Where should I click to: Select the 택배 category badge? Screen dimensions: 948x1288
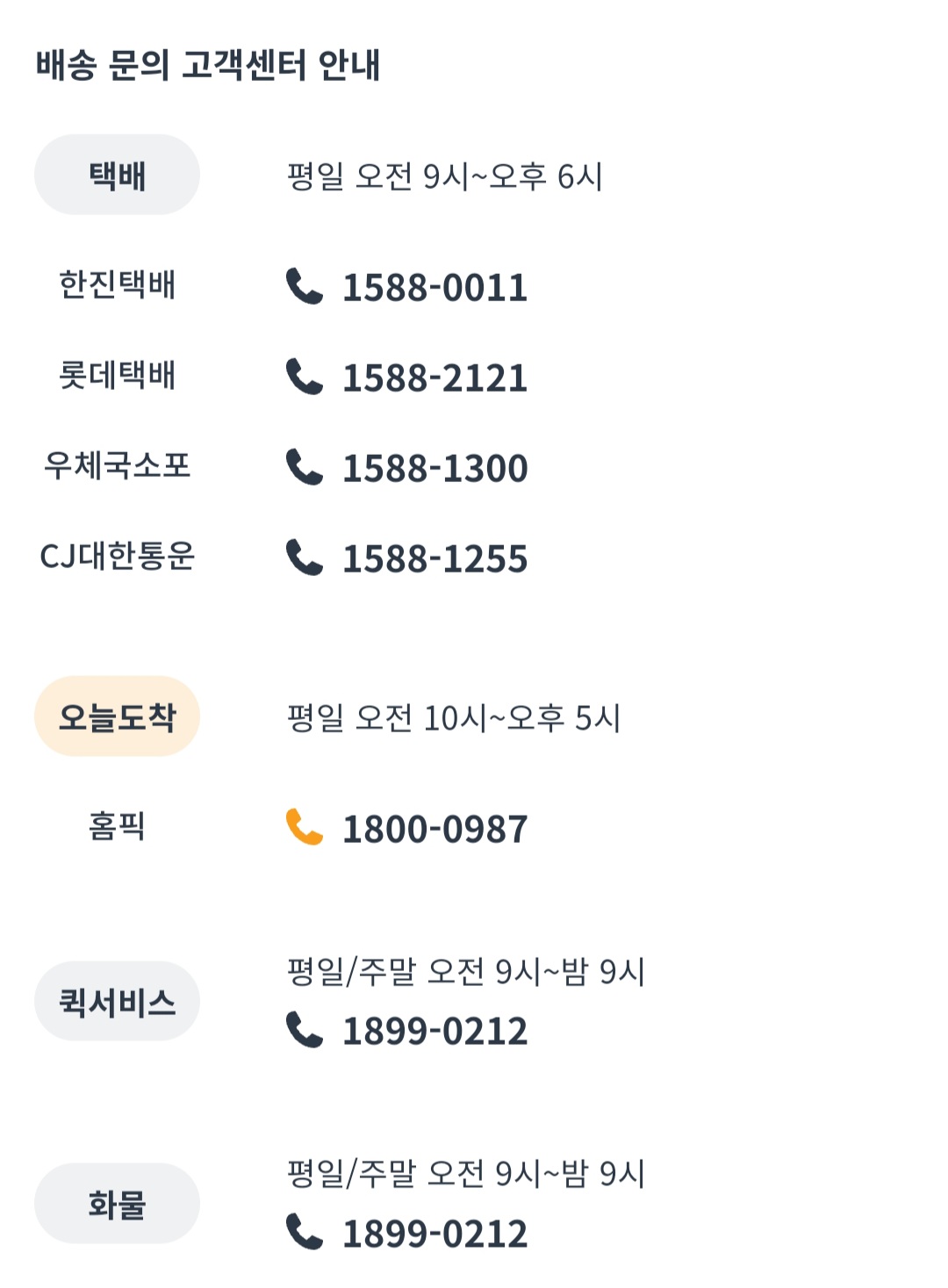(117, 174)
